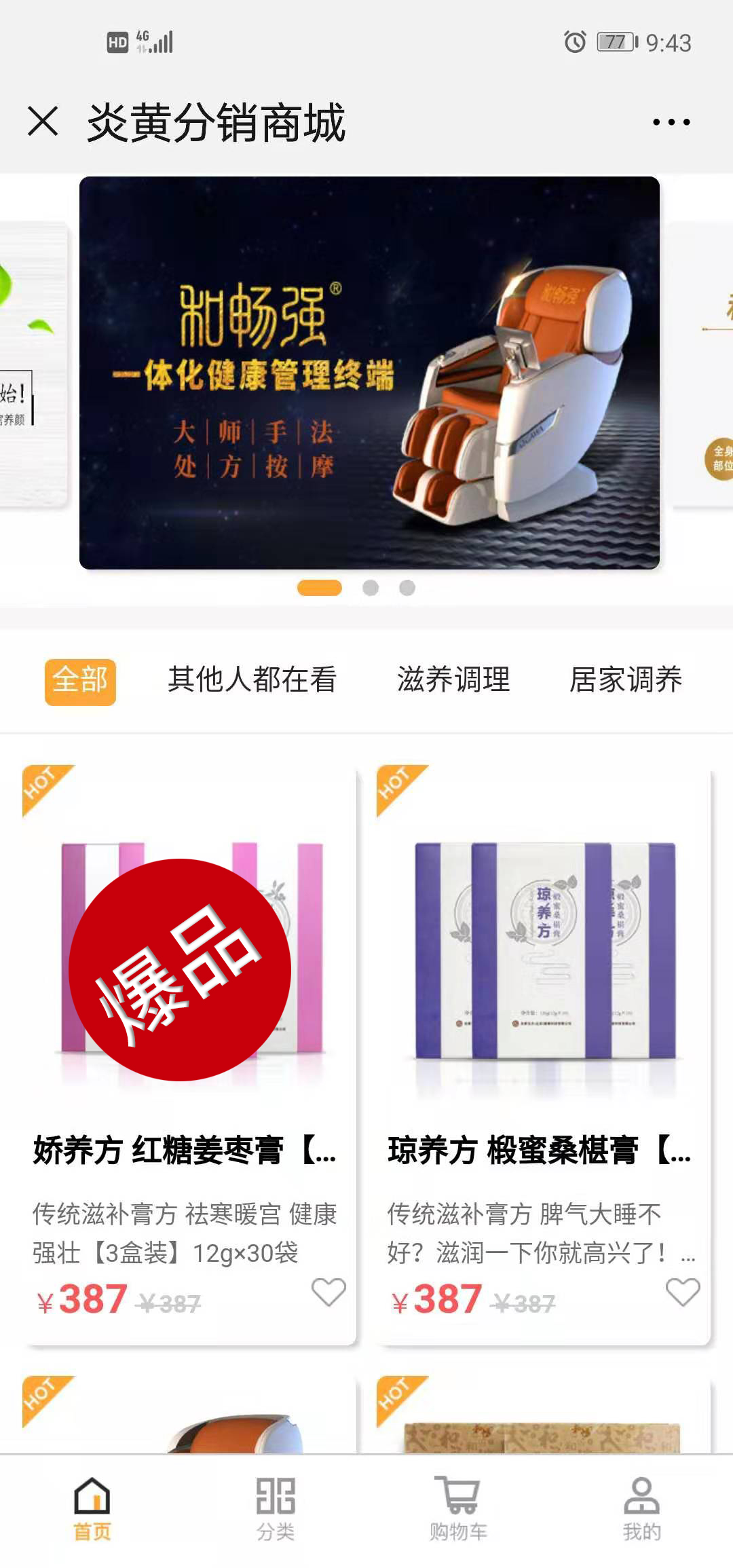Select the 全部 category tab
733x1568 pixels.
coord(80,681)
